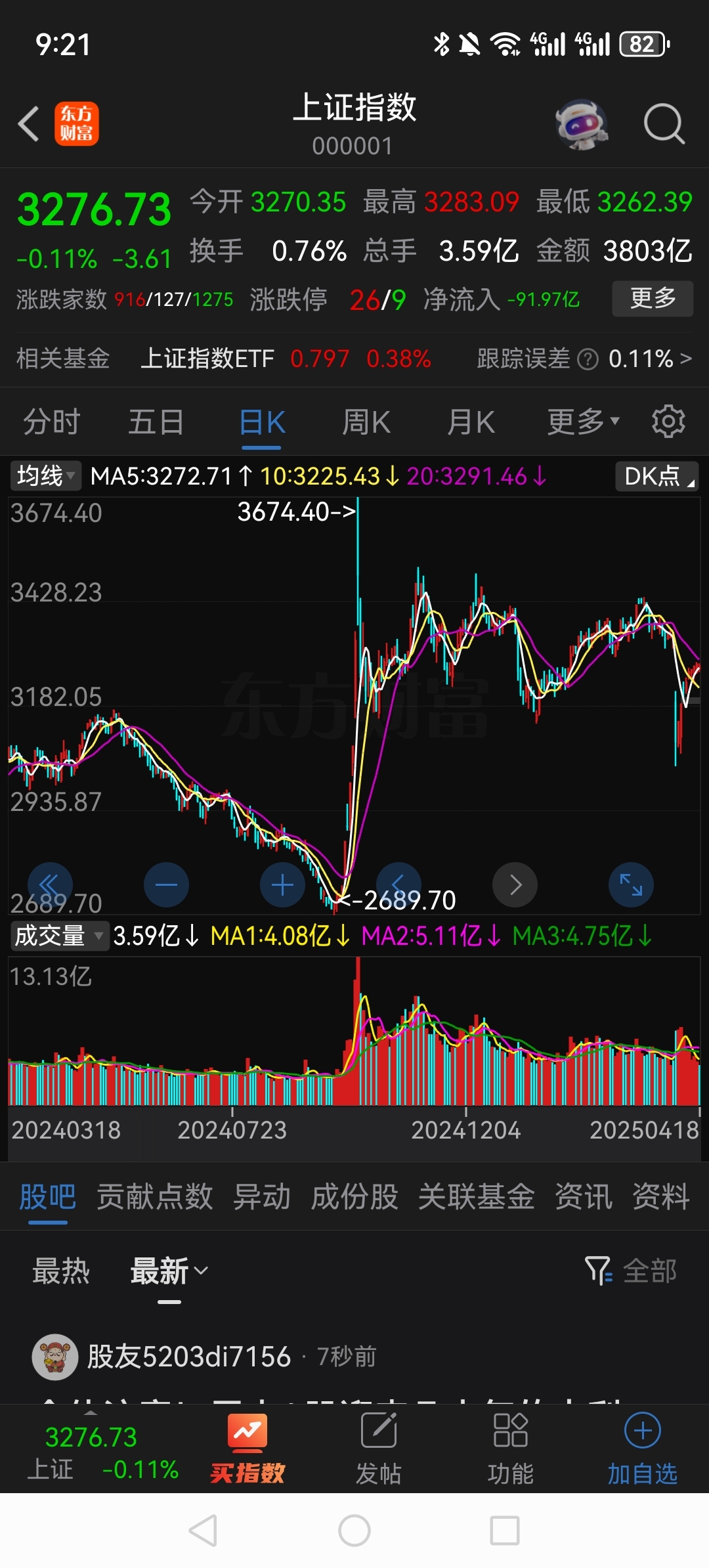
Task: Open the search icon
Action: tap(663, 123)
